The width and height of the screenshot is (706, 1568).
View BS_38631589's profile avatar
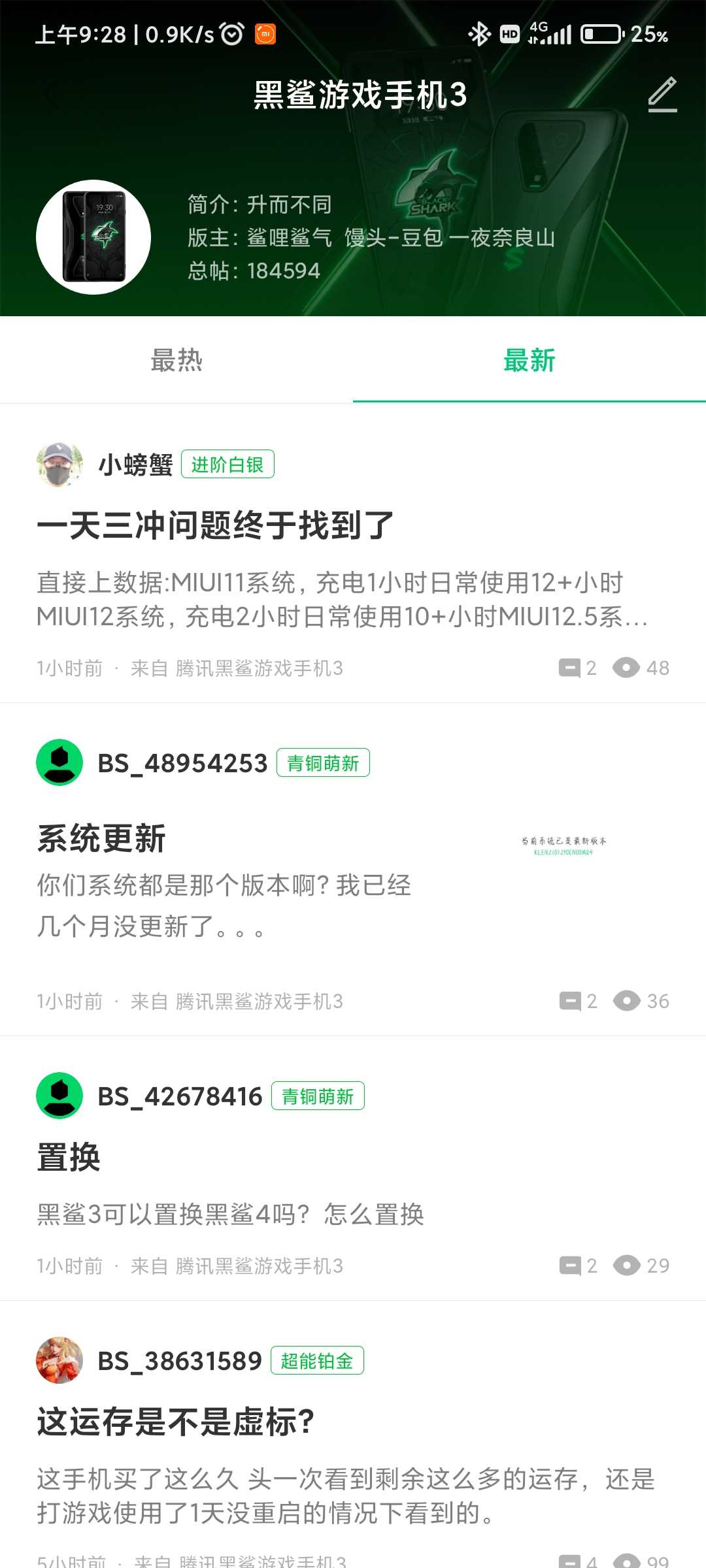coord(59,1360)
